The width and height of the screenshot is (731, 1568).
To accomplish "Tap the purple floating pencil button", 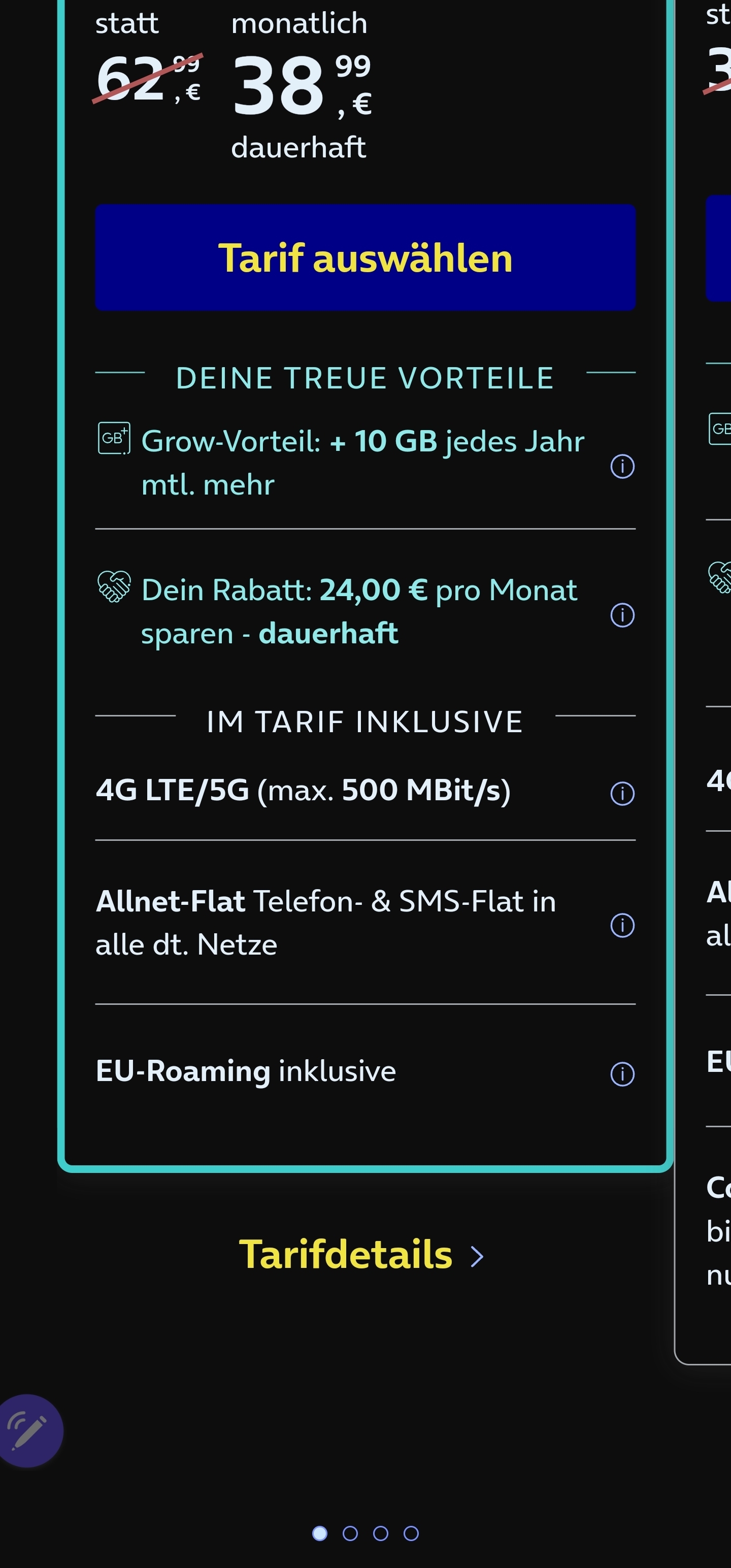I will tap(27, 1430).
